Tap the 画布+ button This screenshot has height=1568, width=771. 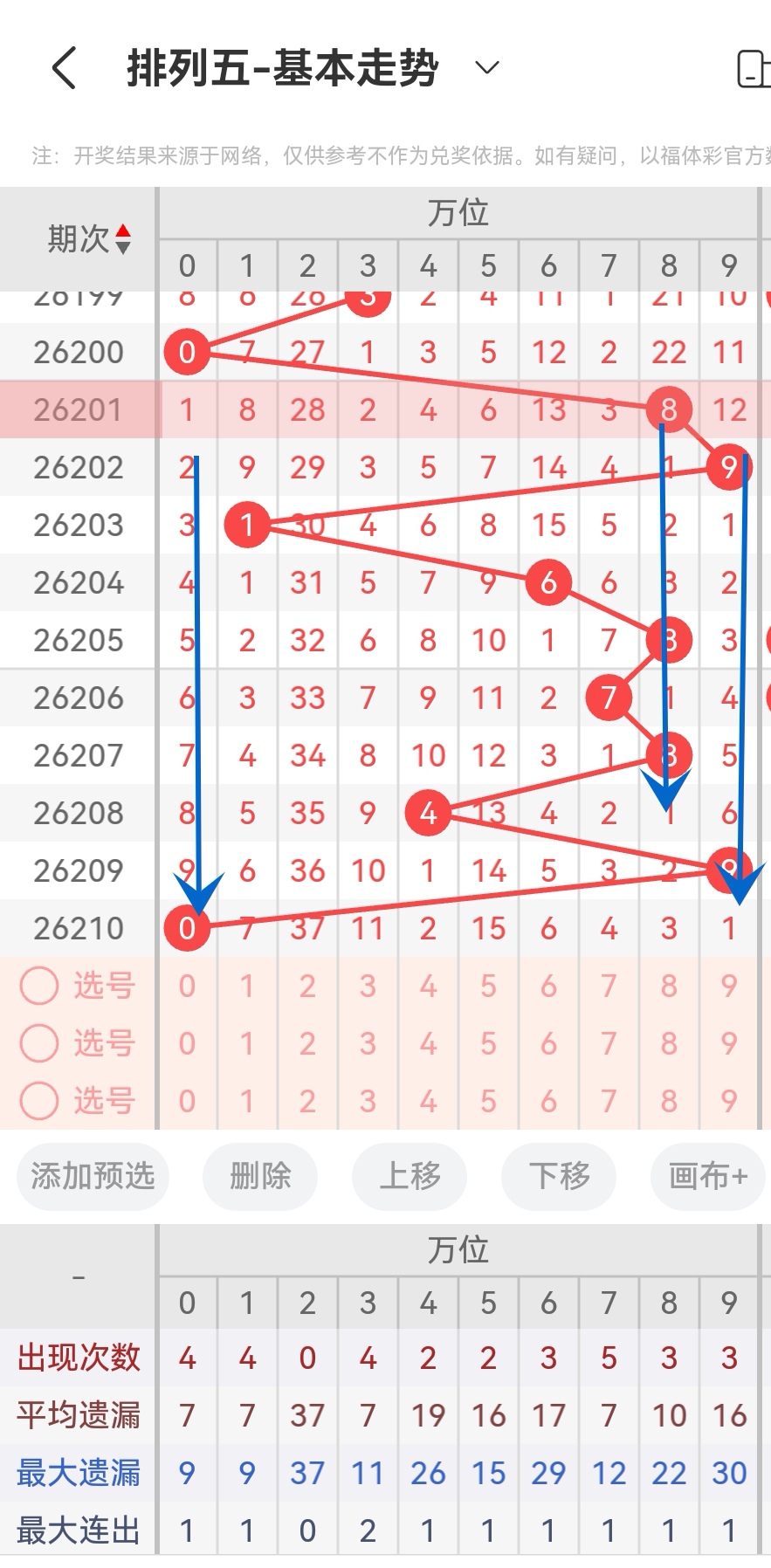point(708,1176)
